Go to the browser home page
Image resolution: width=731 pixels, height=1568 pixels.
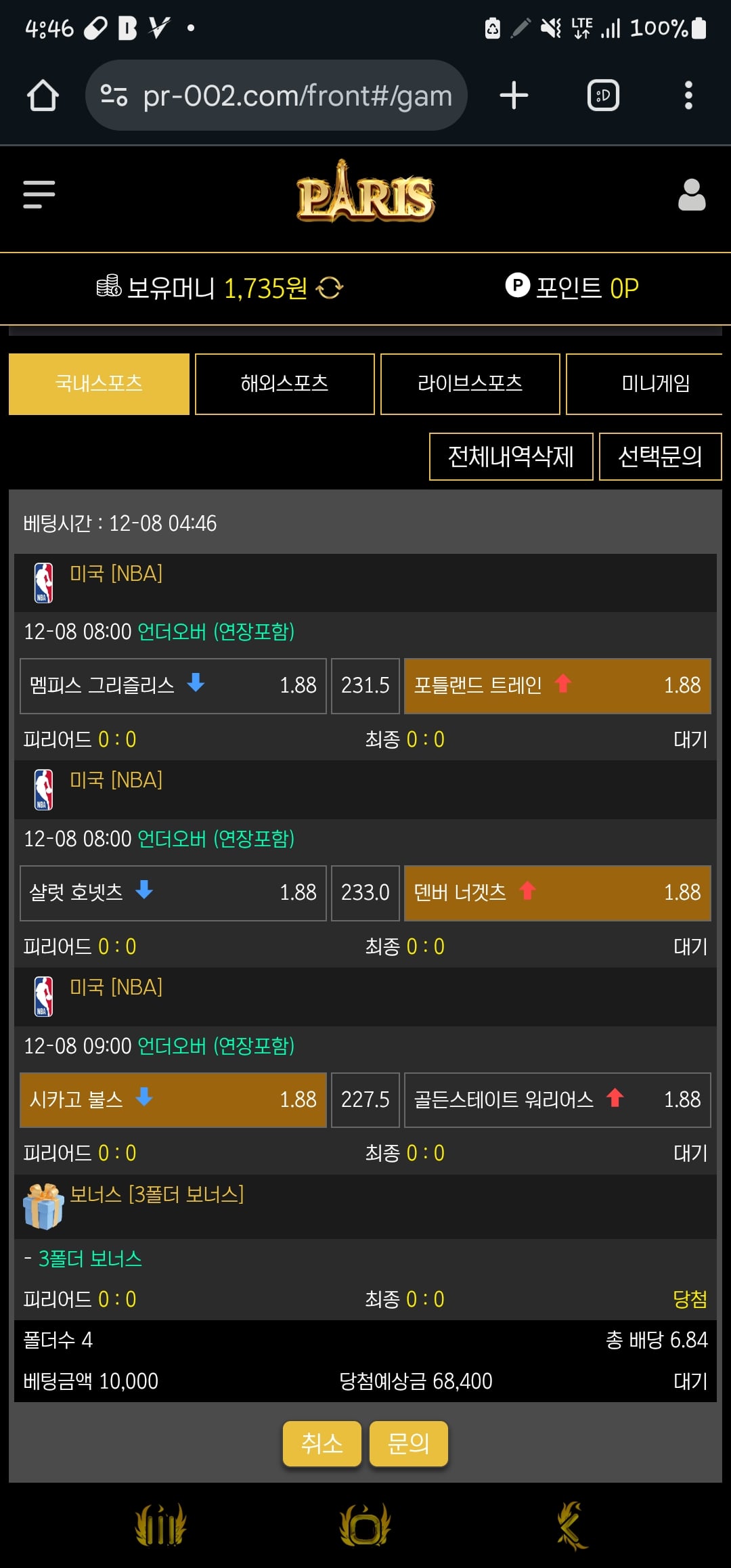pyautogui.click(x=42, y=95)
